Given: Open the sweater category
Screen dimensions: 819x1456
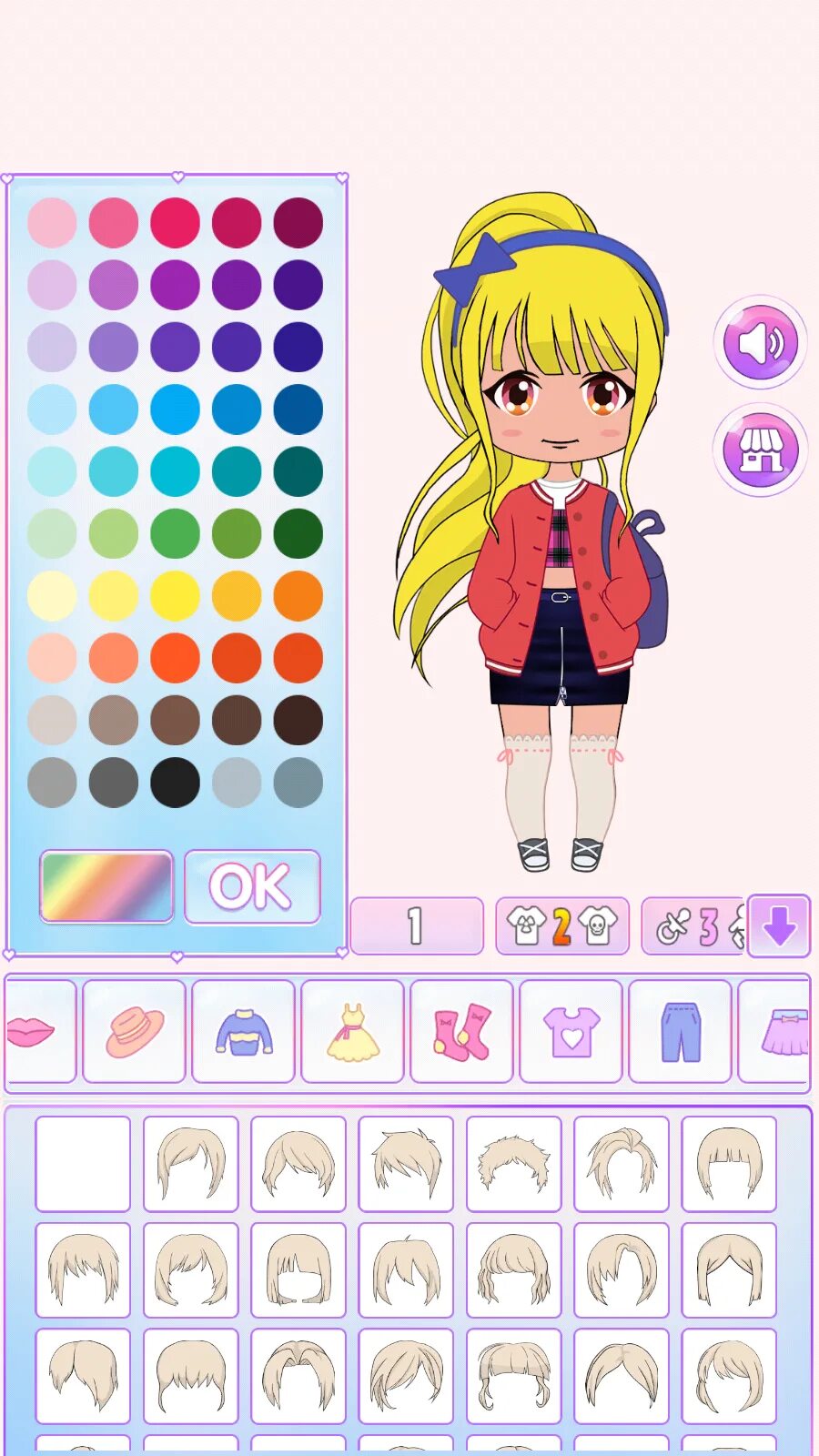Looking at the screenshot, I should pyautogui.click(x=244, y=1031).
